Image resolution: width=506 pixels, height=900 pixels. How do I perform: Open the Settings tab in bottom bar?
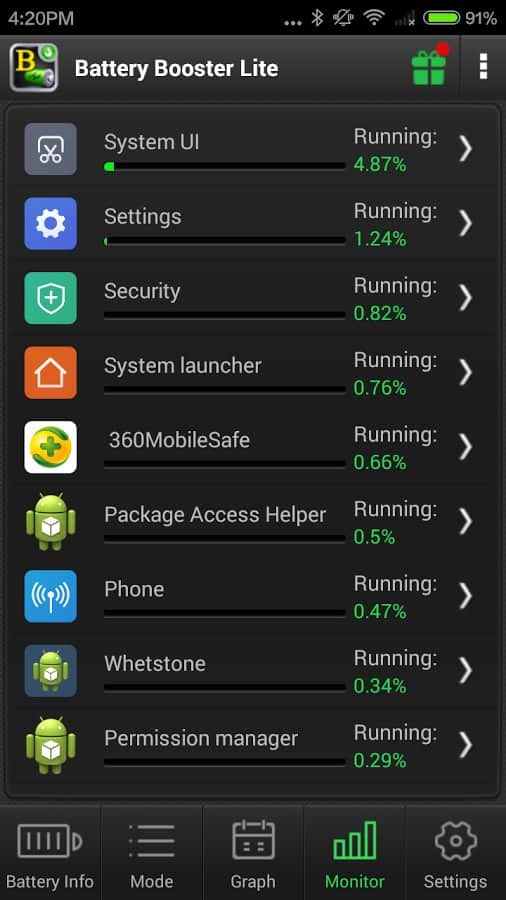click(x=456, y=852)
